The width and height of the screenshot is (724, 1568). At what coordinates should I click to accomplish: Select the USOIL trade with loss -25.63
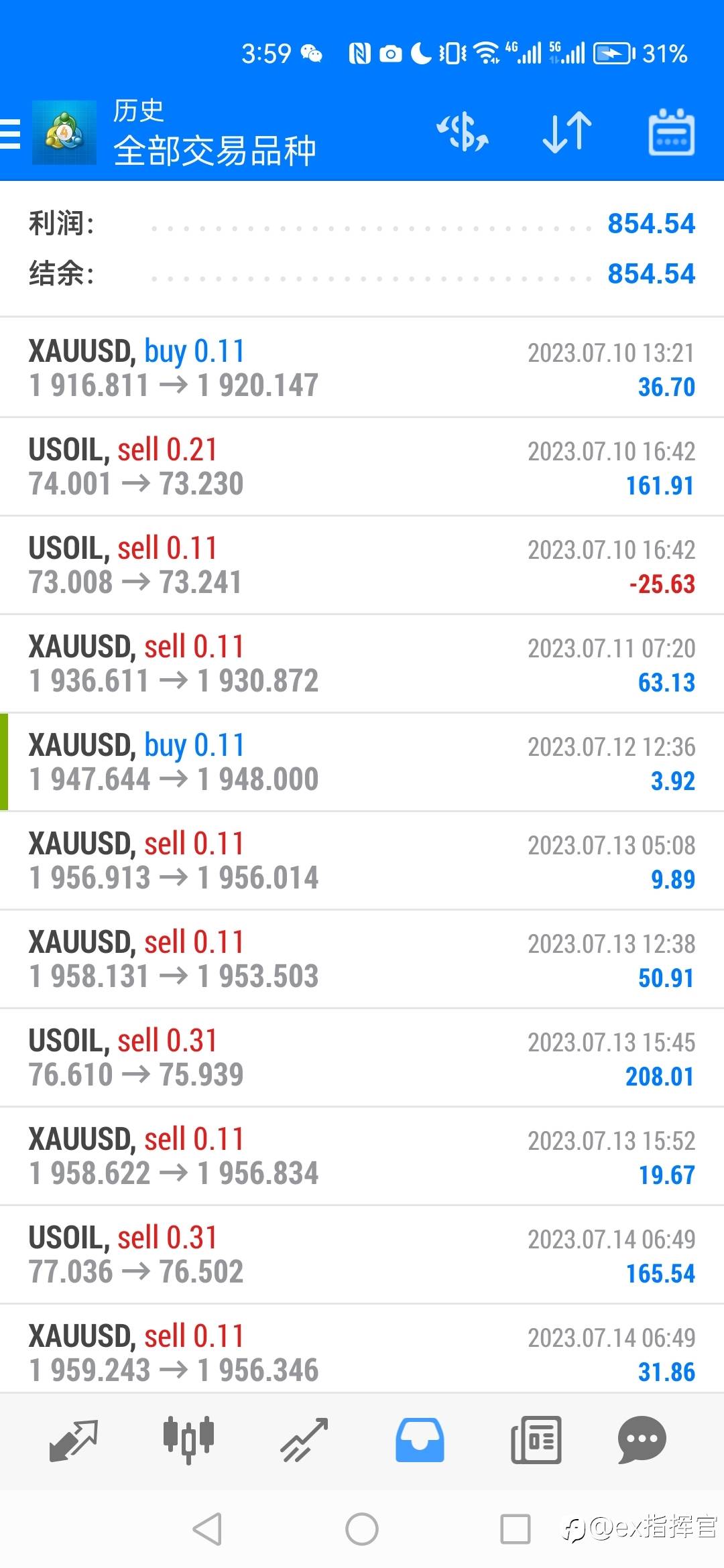pyautogui.click(x=362, y=565)
